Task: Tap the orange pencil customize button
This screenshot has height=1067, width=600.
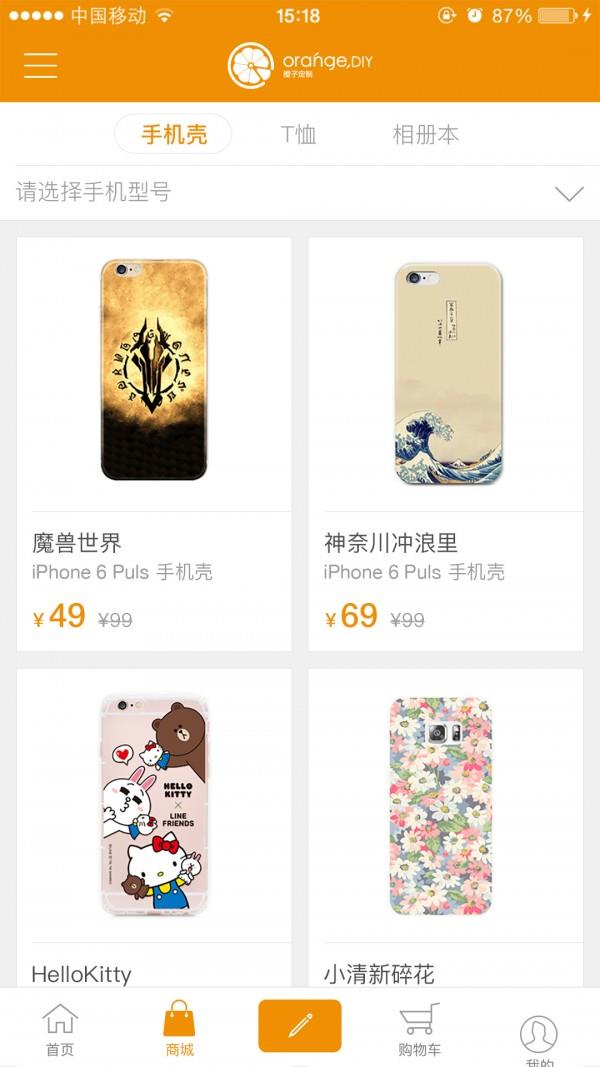Action: [300, 1025]
